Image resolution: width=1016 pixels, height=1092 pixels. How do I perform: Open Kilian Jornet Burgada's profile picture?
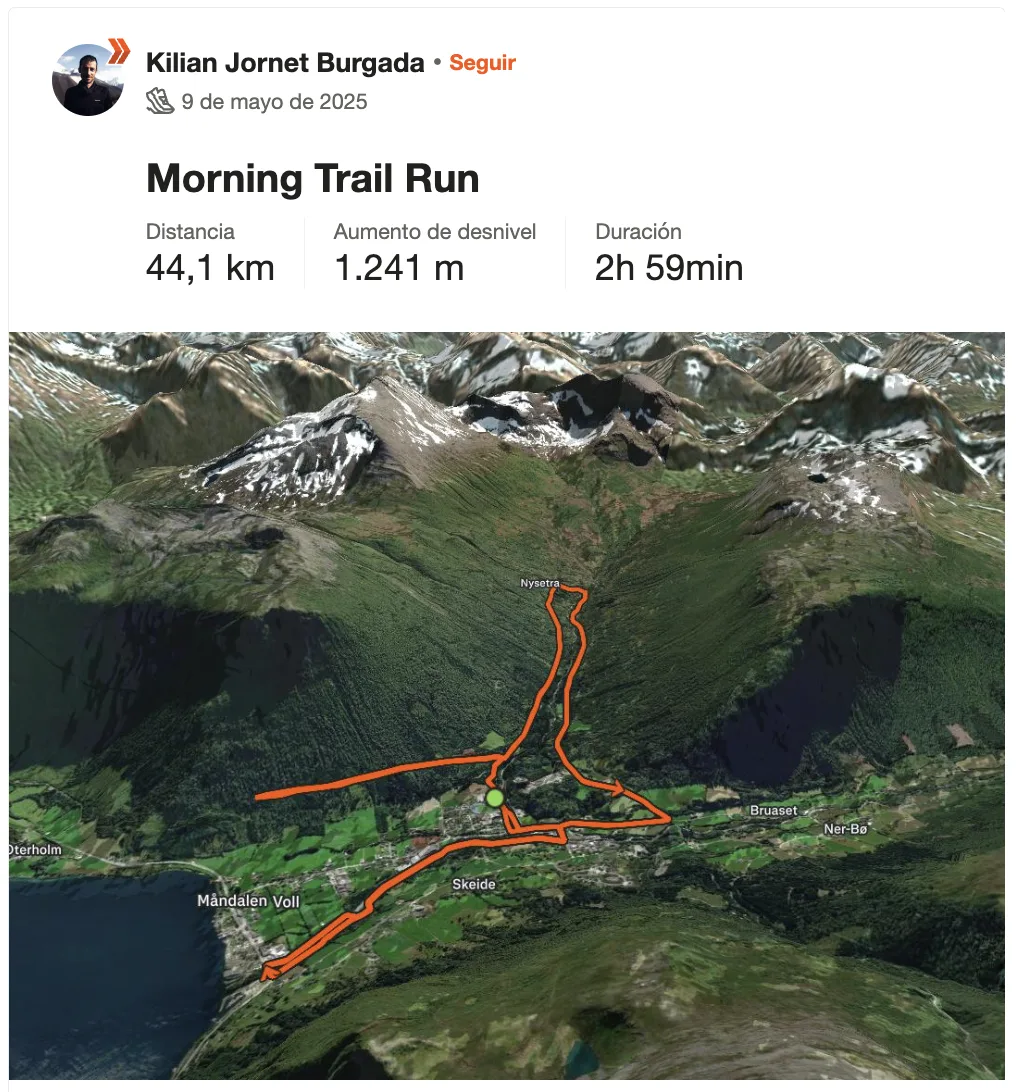(x=87, y=80)
